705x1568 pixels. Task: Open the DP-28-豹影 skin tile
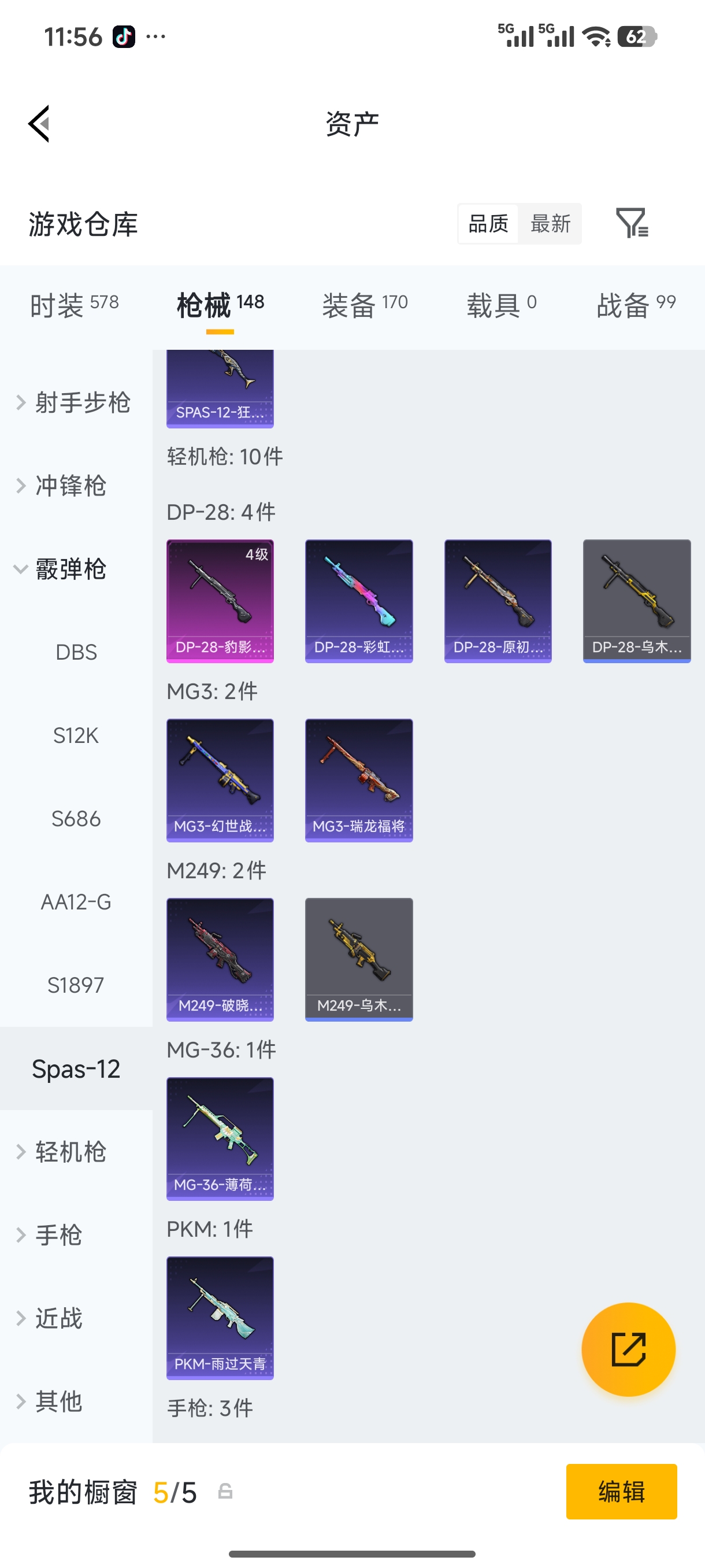tap(220, 601)
